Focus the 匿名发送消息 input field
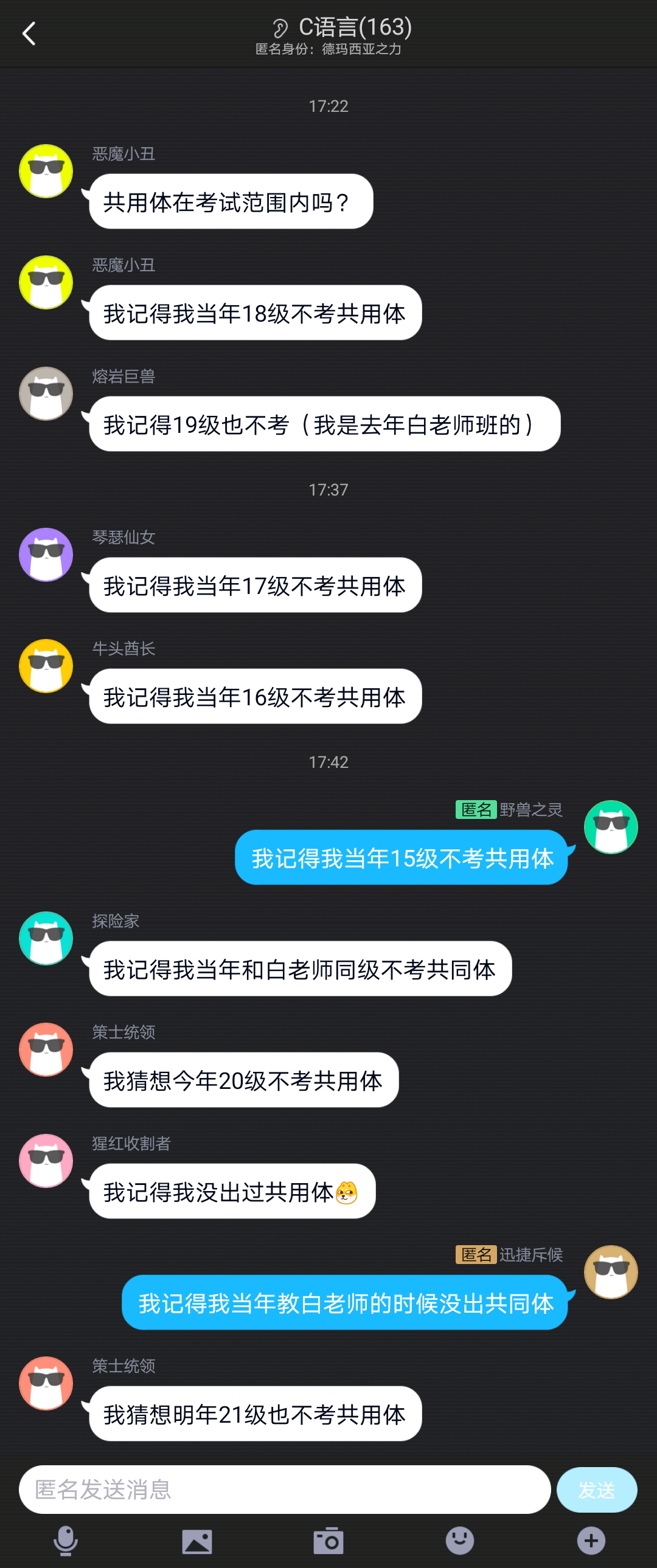The height and width of the screenshot is (1568, 657). pyautogui.click(x=284, y=1489)
